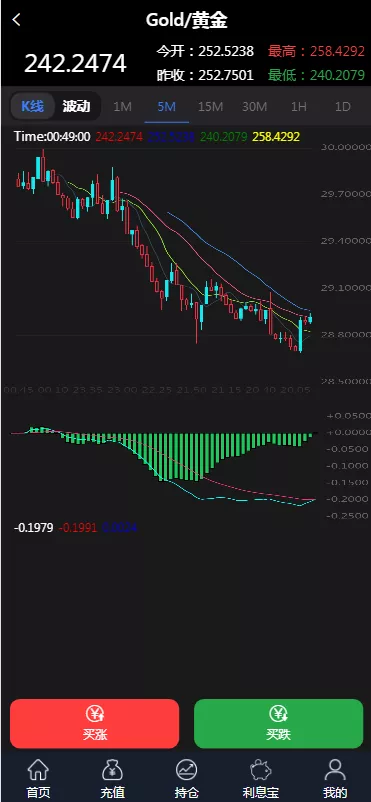The height and width of the screenshot is (802, 371).
Task: Select the 1H interval
Action: tap(299, 107)
